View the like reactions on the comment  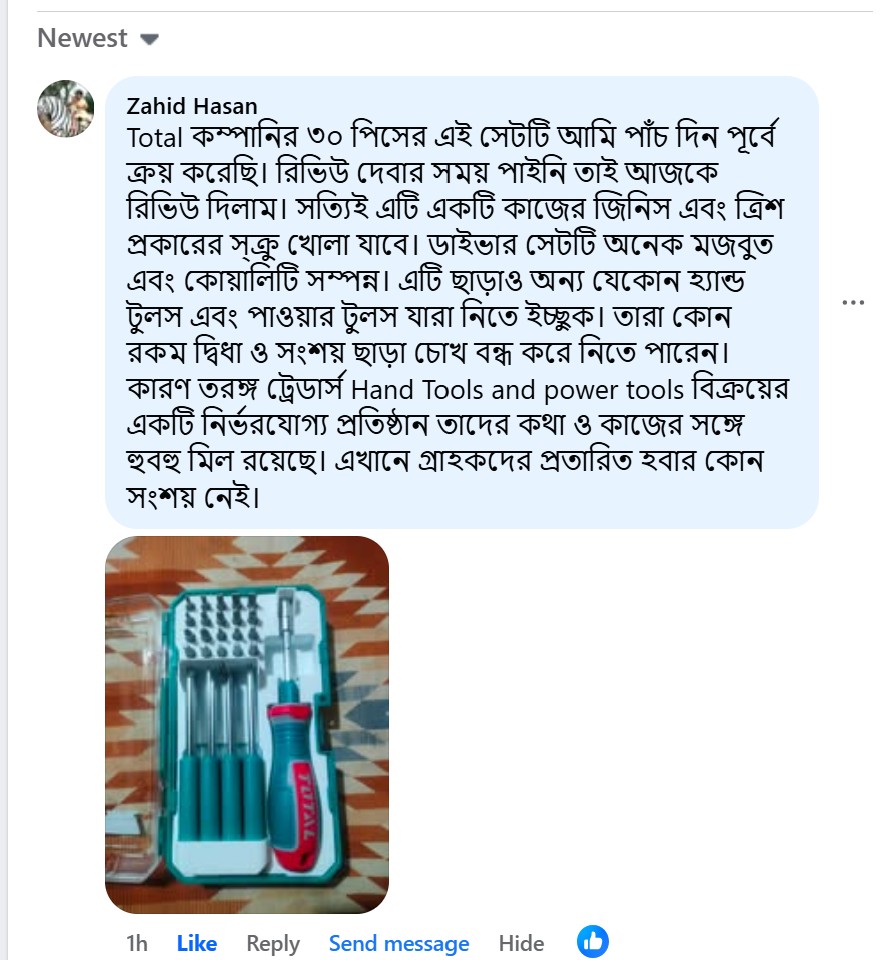point(593,941)
